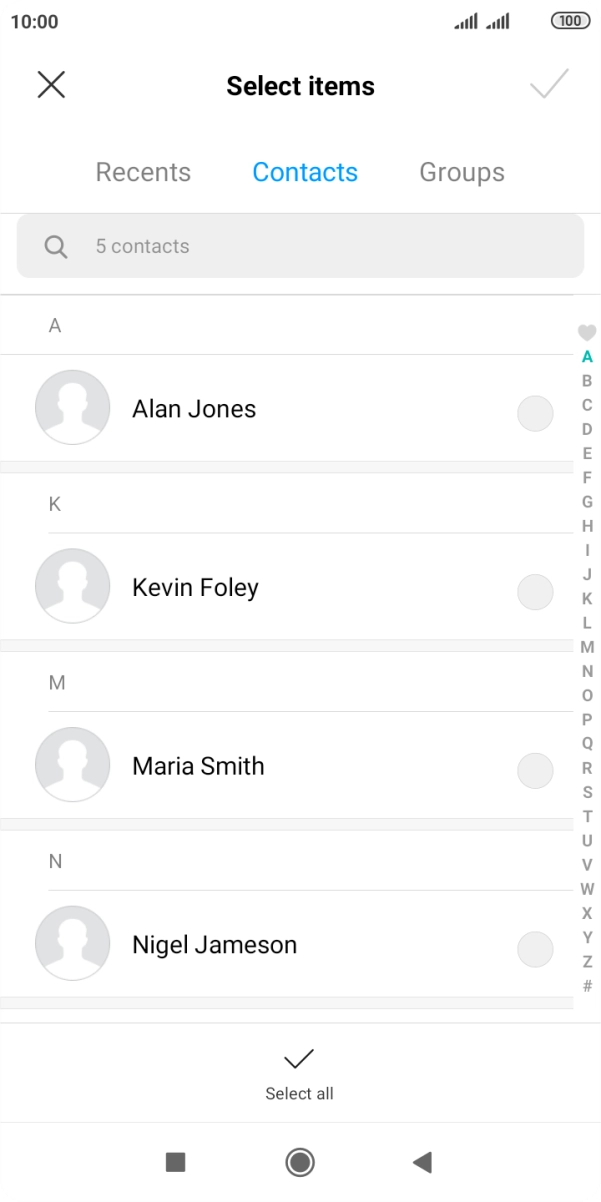Screen dimensions: 601x1202
Task: Mark Nigel Jameson as selected
Action: 535,950
